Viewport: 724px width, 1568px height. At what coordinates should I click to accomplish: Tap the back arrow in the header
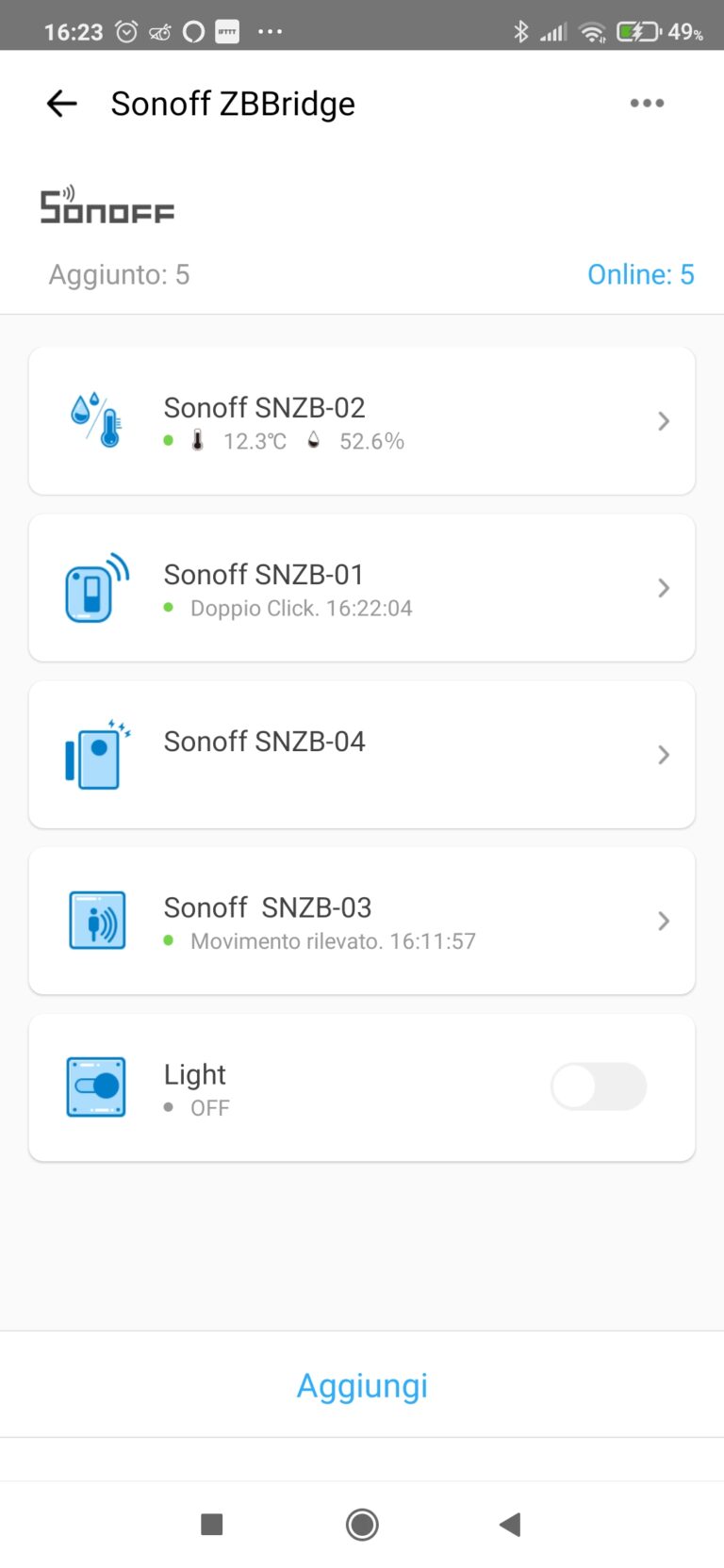(60, 104)
